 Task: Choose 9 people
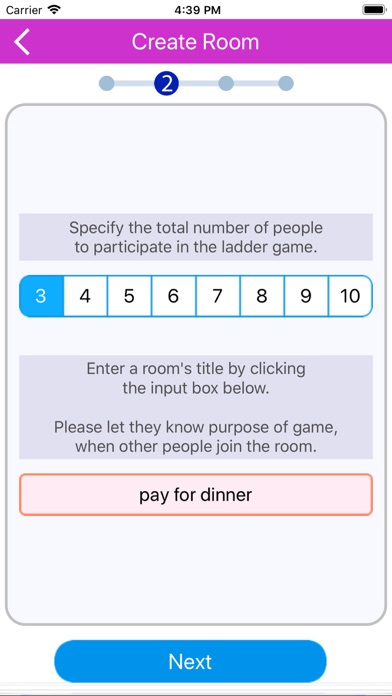pos(306,296)
